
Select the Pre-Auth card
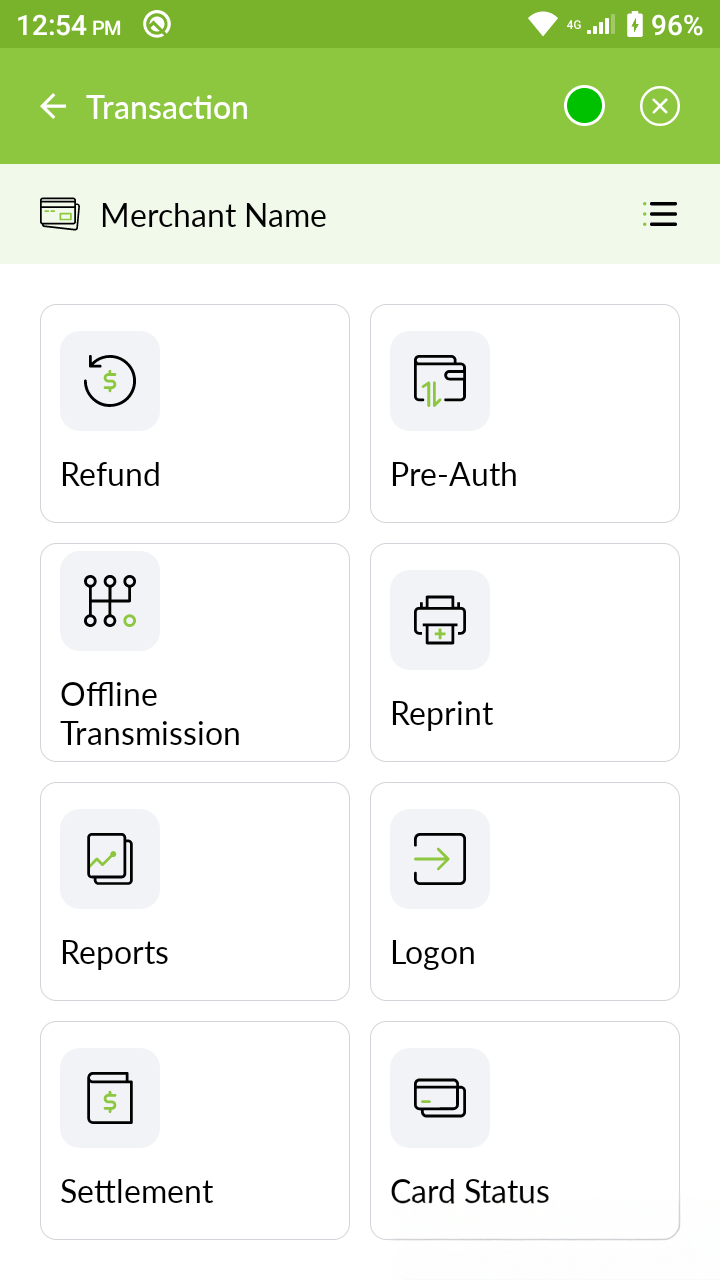(525, 413)
